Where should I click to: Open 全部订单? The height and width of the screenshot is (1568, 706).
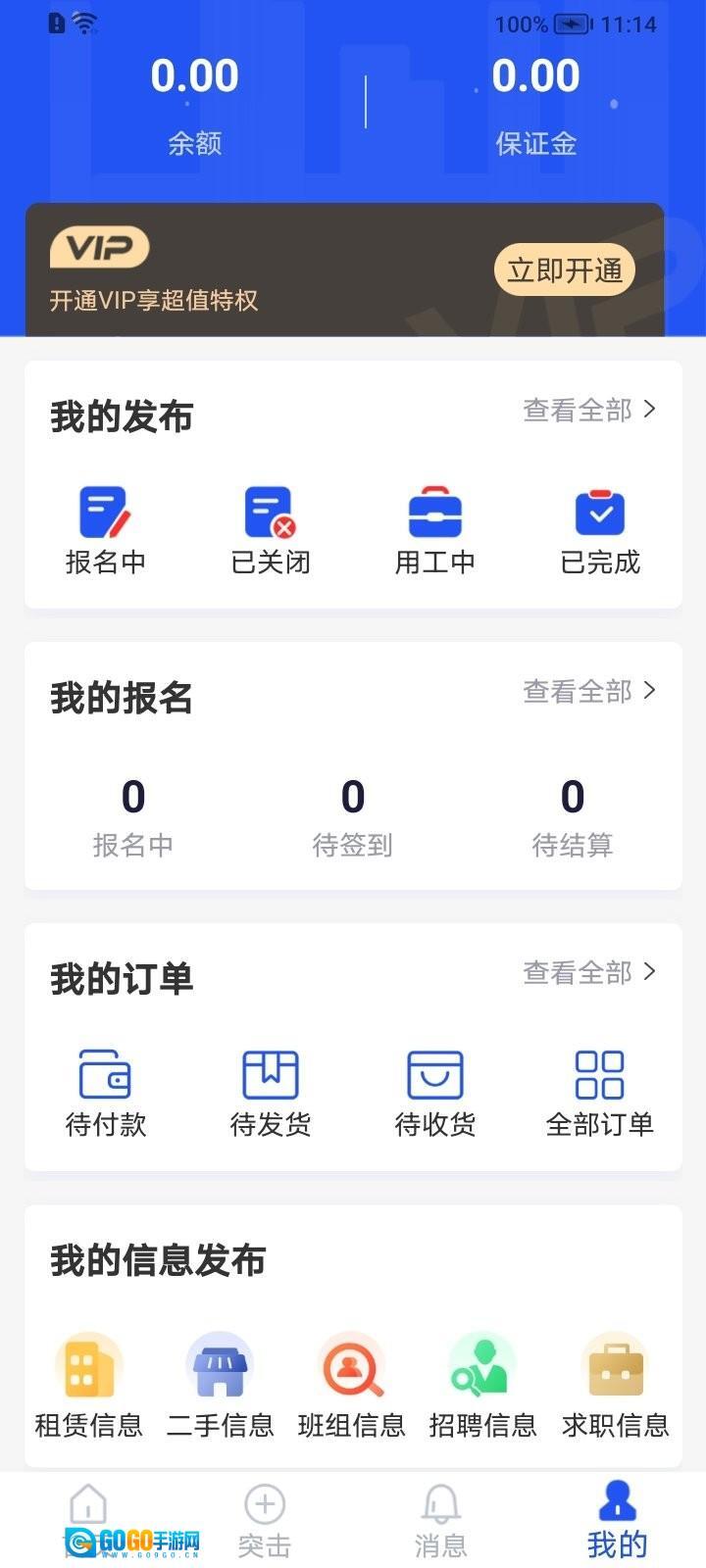click(x=600, y=1093)
